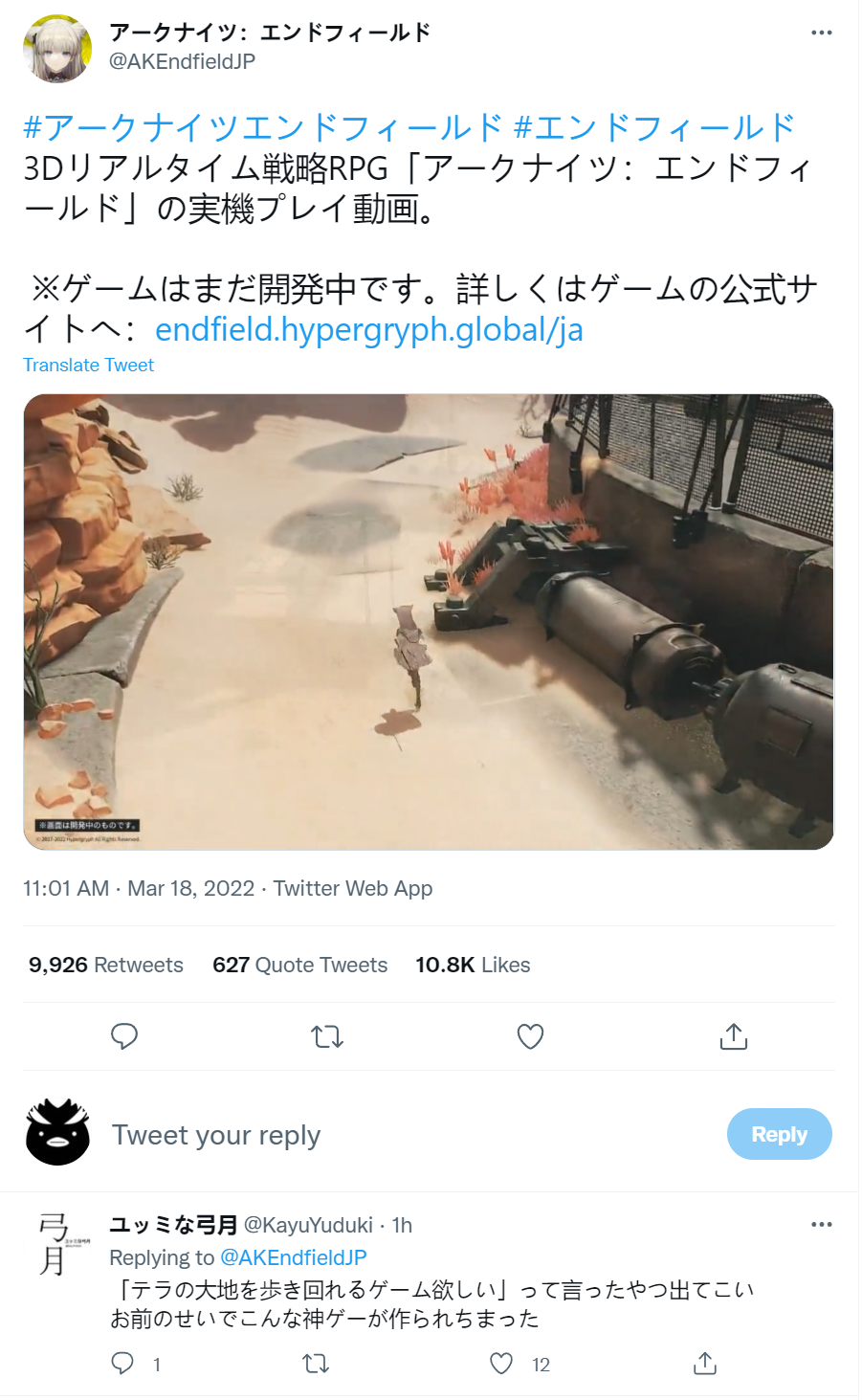Image resolution: width=862 pixels, height=1400 pixels.
Task: Open the overflow menu on AKEndfieldJP's tweet
Action: (821, 33)
